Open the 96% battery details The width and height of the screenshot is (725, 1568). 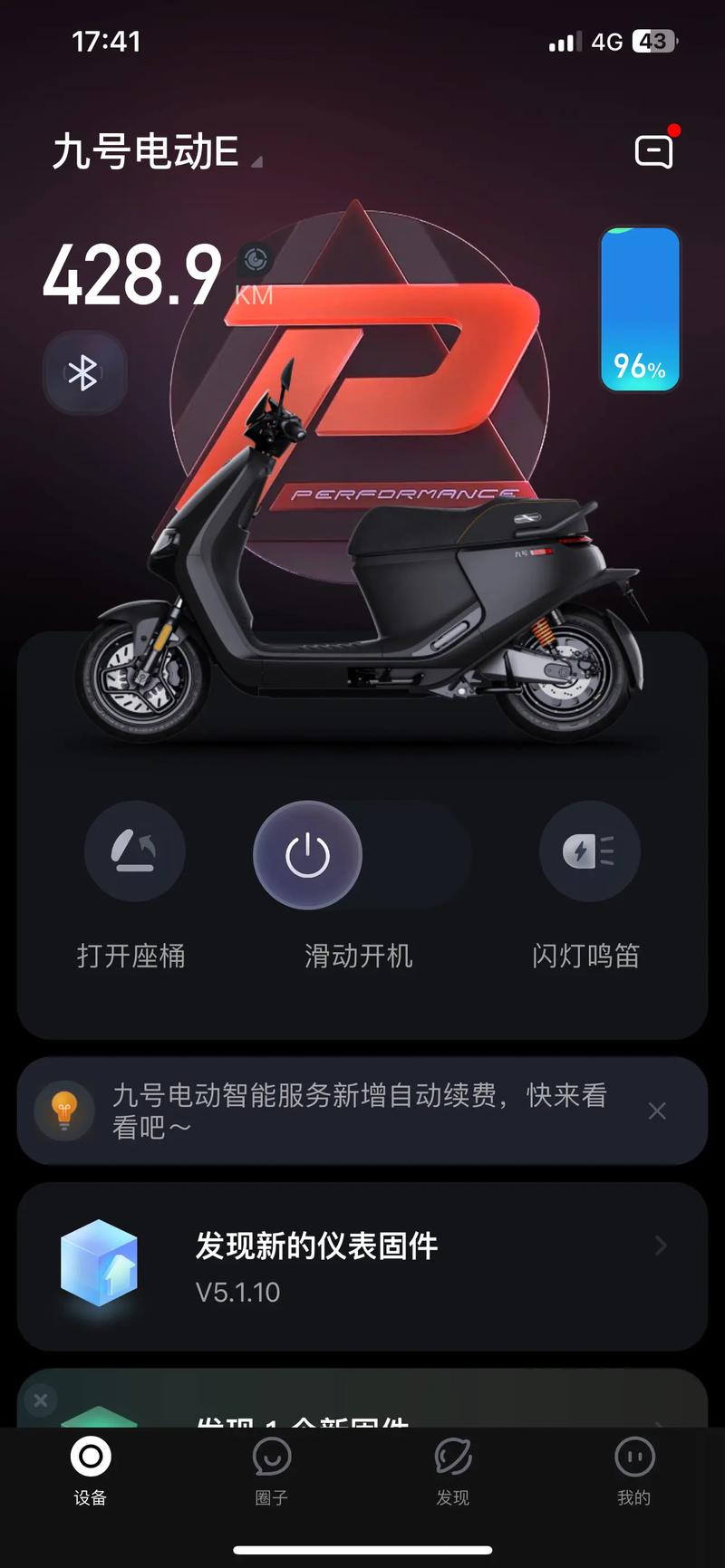click(x=640, y=310)
